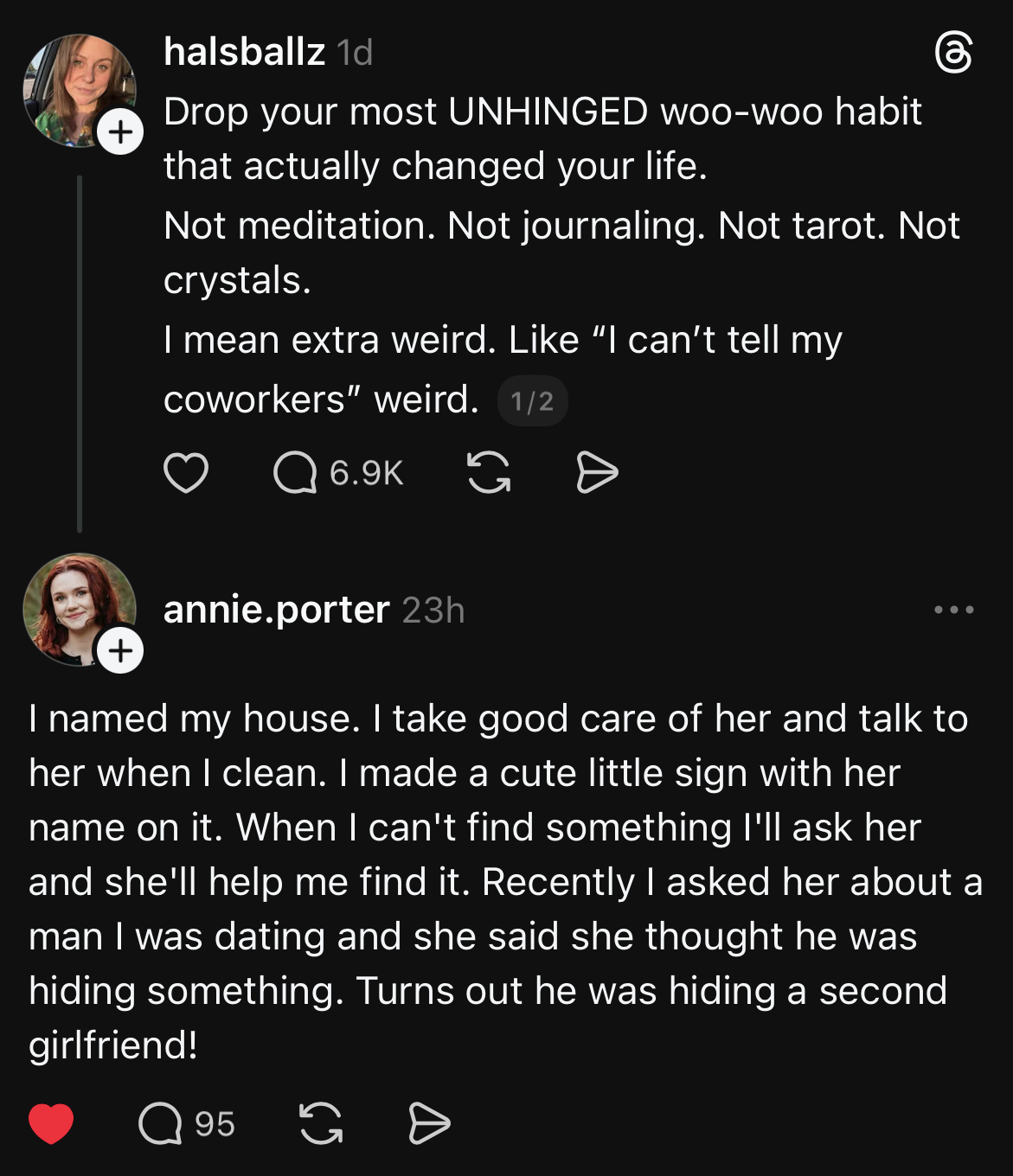Repost annie.porter's reply
1013x1176 pixels.
click(321, 1123)
